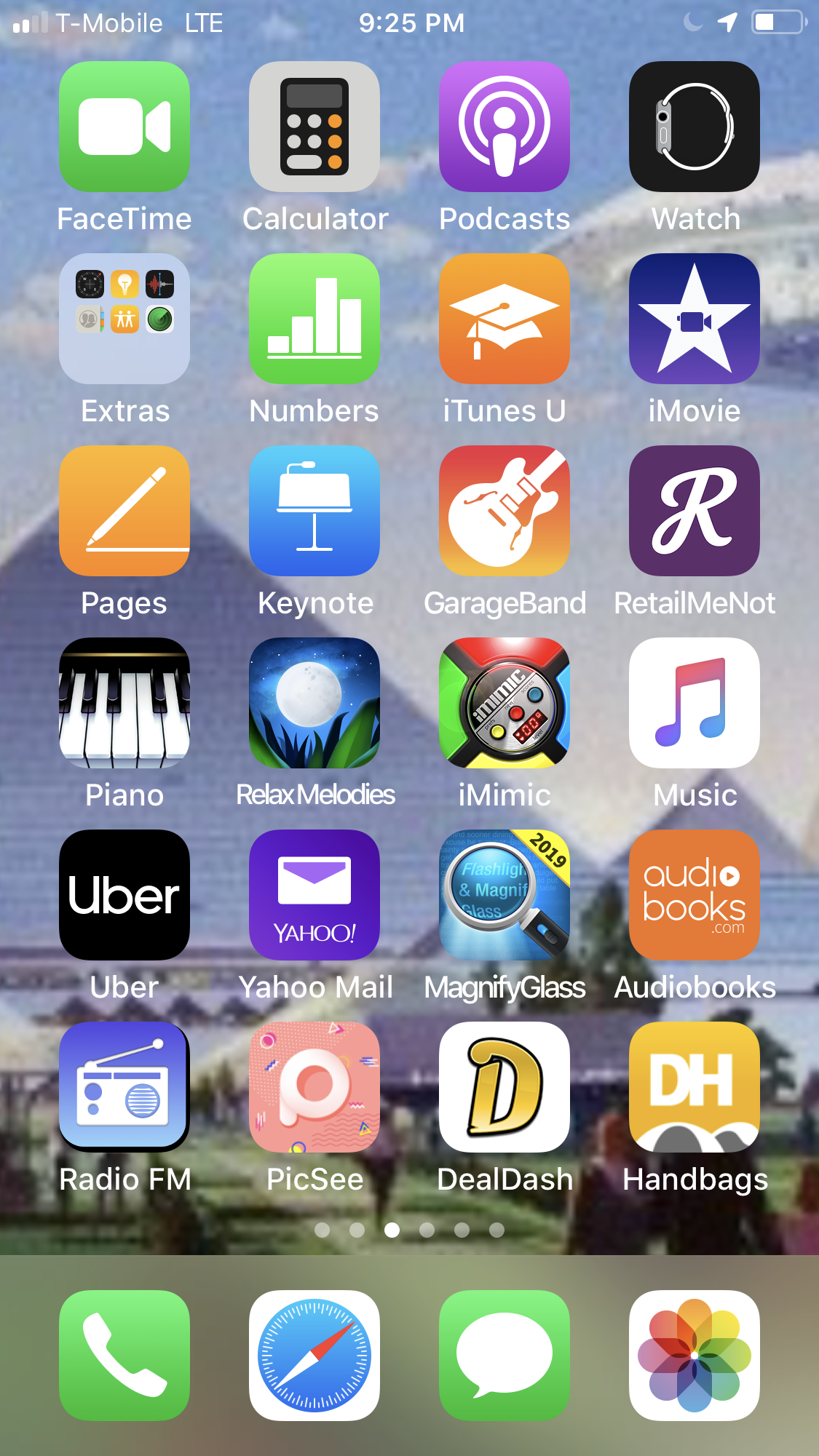
Task: Open the DealDash app
Action: [x=505, y=1087]
